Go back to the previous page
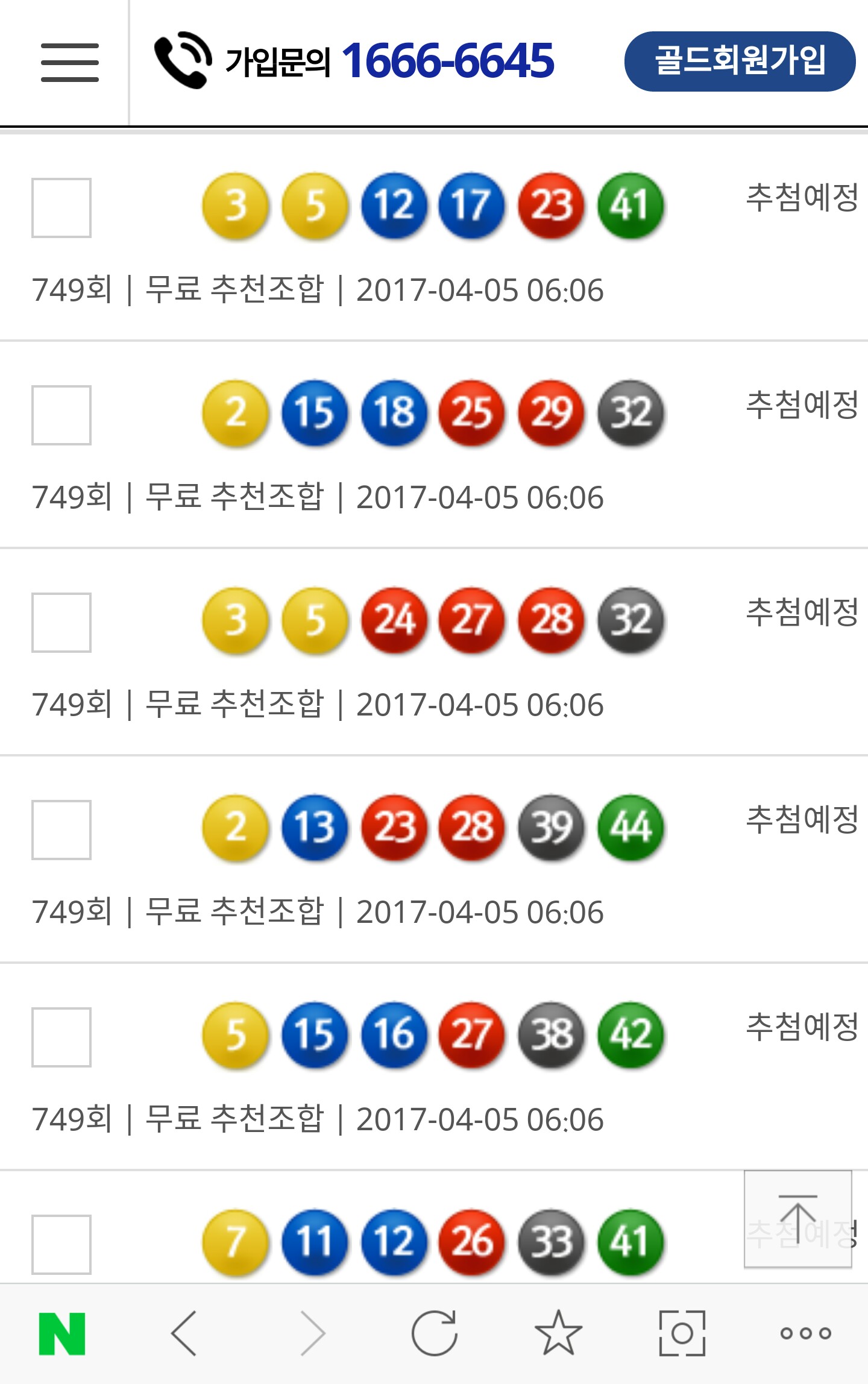This screenshot has width=868, height=1384. 184,1333
